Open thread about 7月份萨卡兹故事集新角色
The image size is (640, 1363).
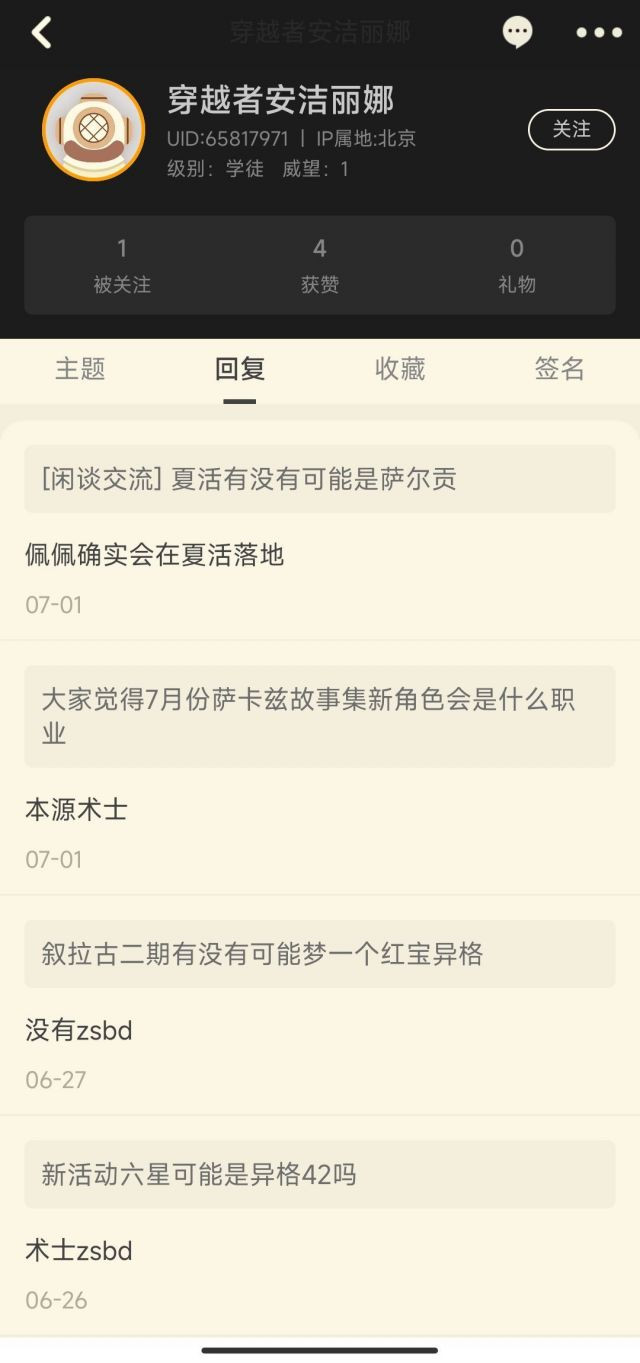click(x=319, y=716)
